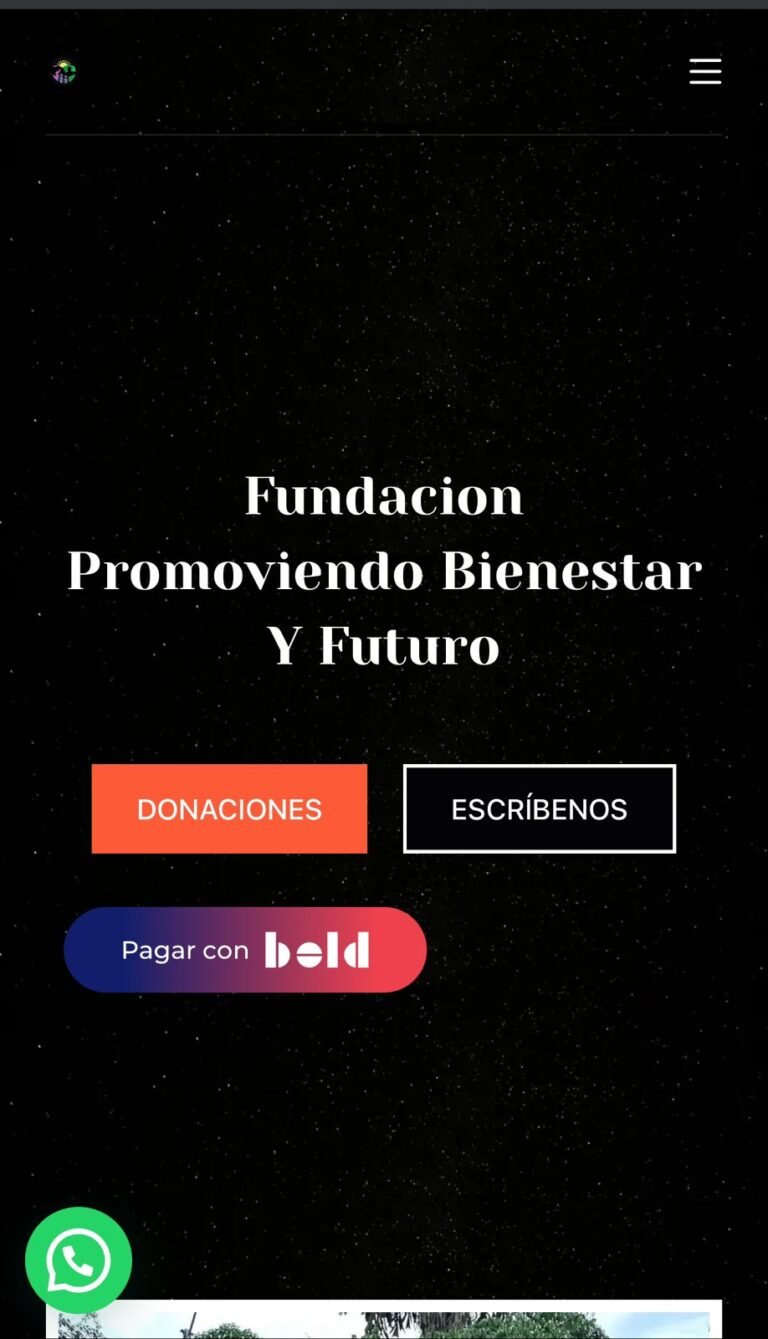Open the hamburger navigation menu
768x1339 pixels.
tap(705, 71)
